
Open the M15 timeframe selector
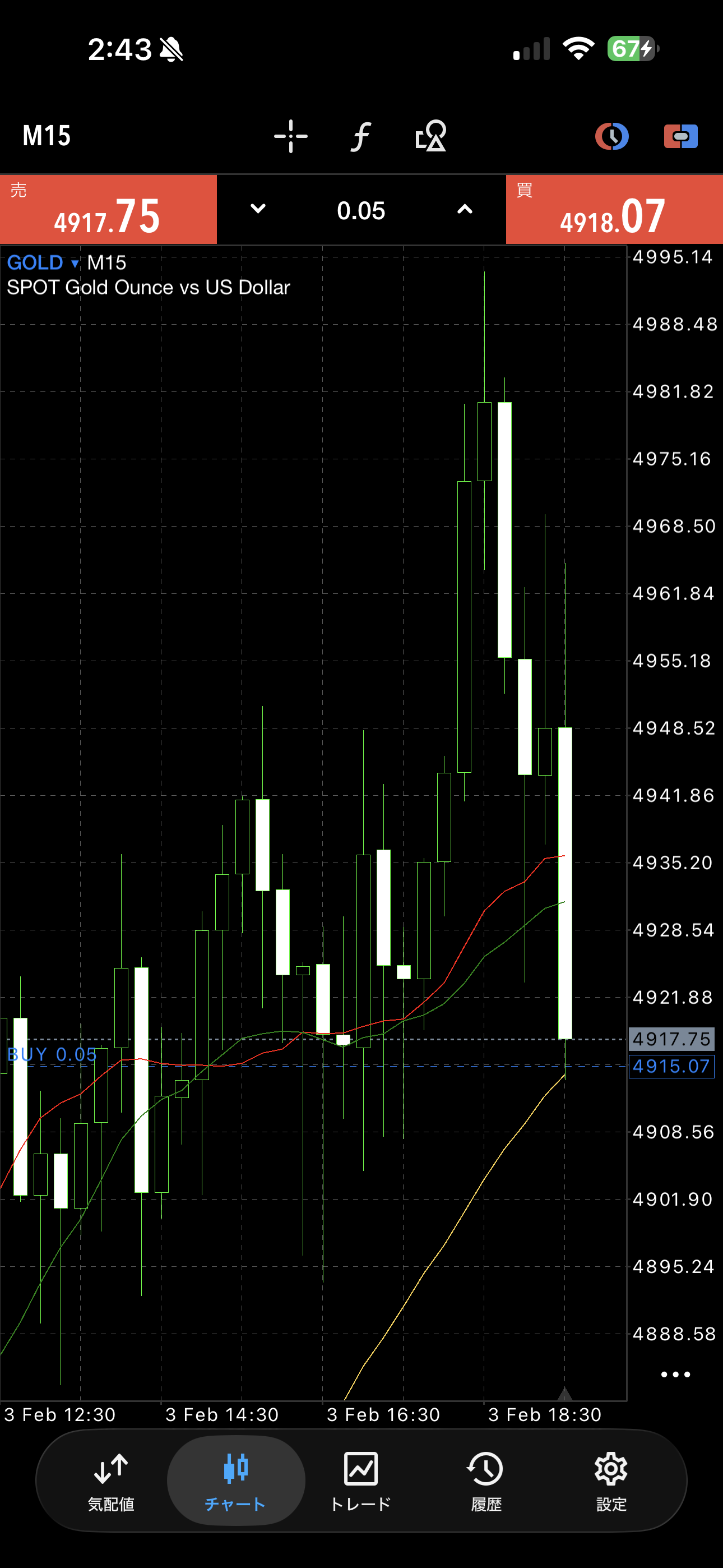coord(47,136)
